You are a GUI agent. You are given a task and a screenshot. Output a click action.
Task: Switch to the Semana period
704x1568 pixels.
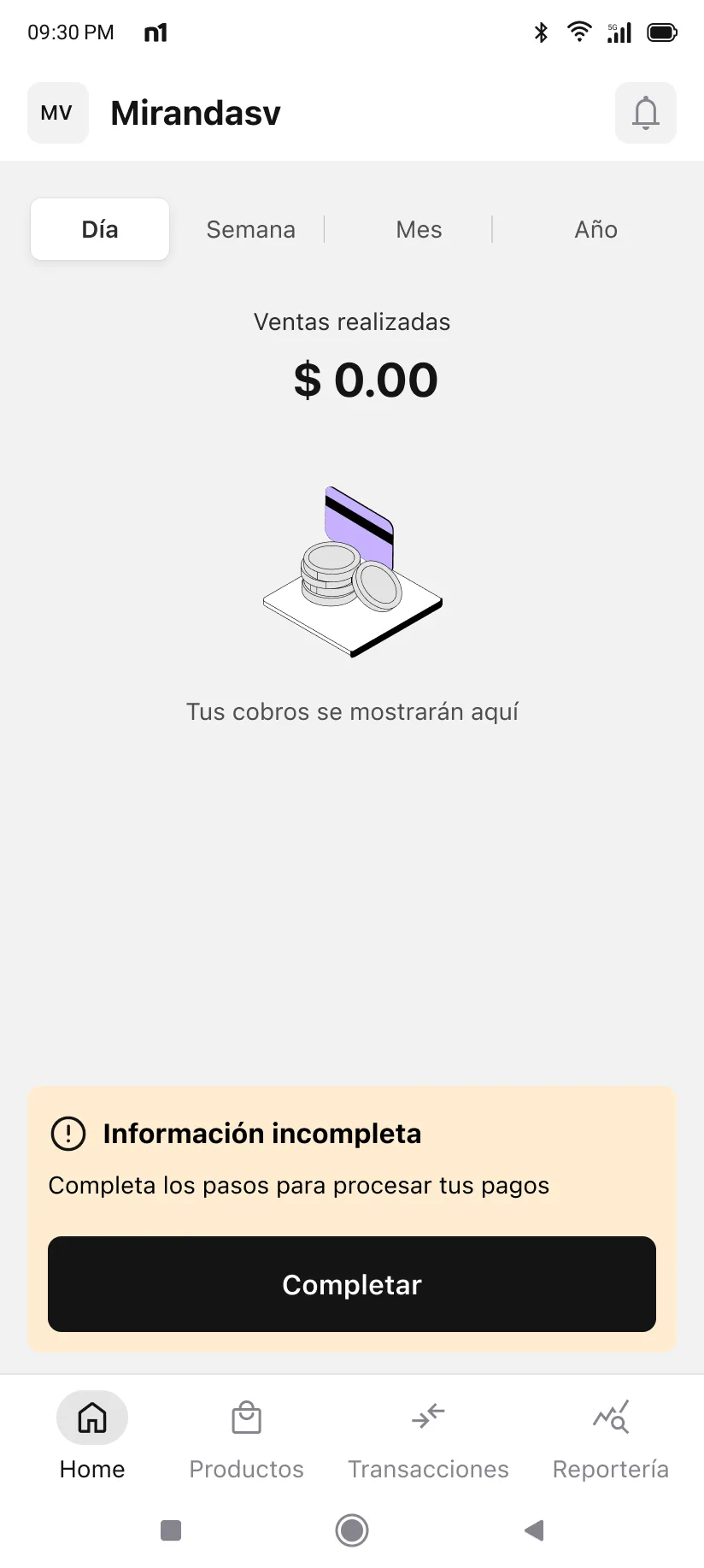250,229
